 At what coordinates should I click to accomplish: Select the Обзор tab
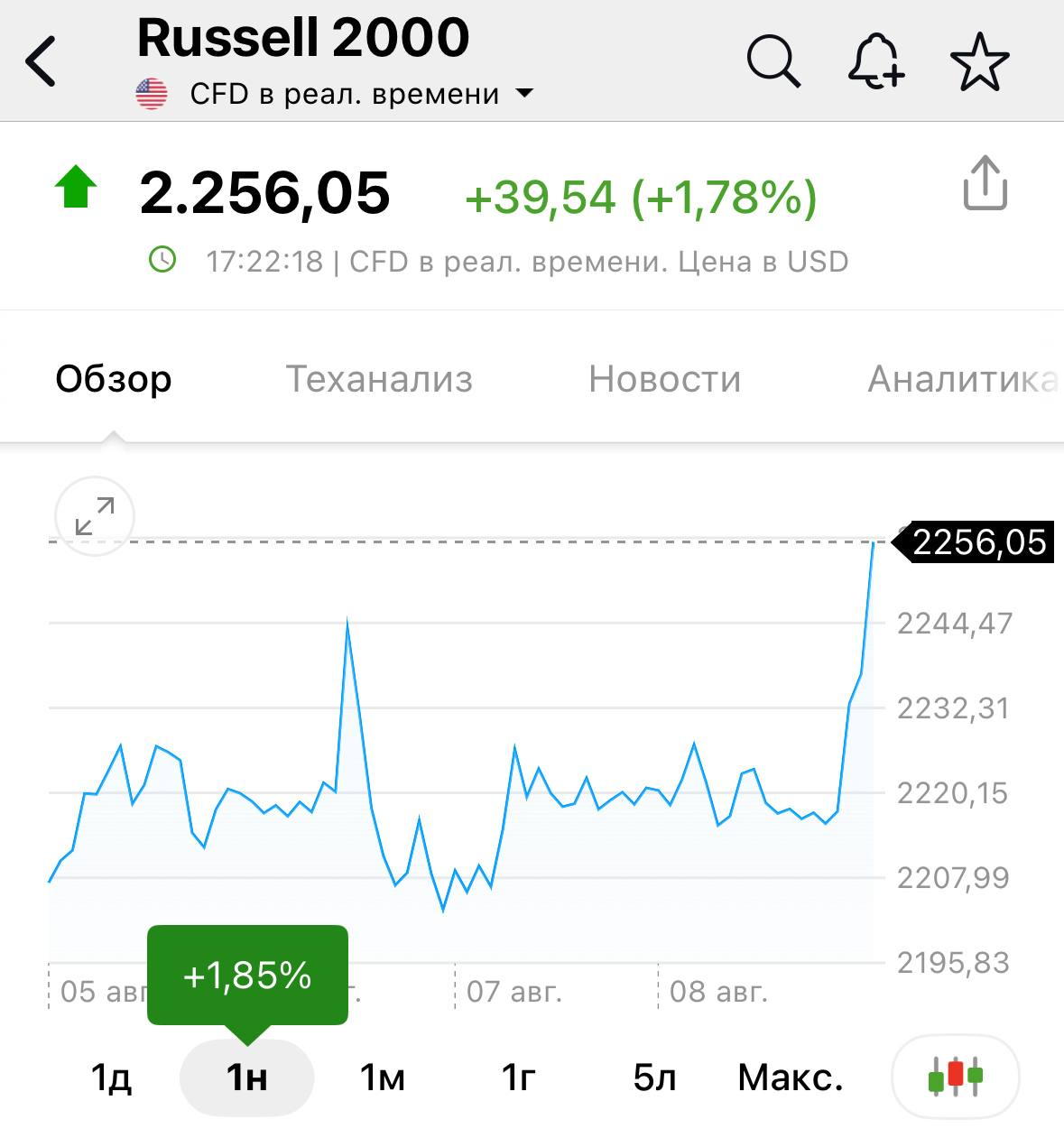pos(114,379)
